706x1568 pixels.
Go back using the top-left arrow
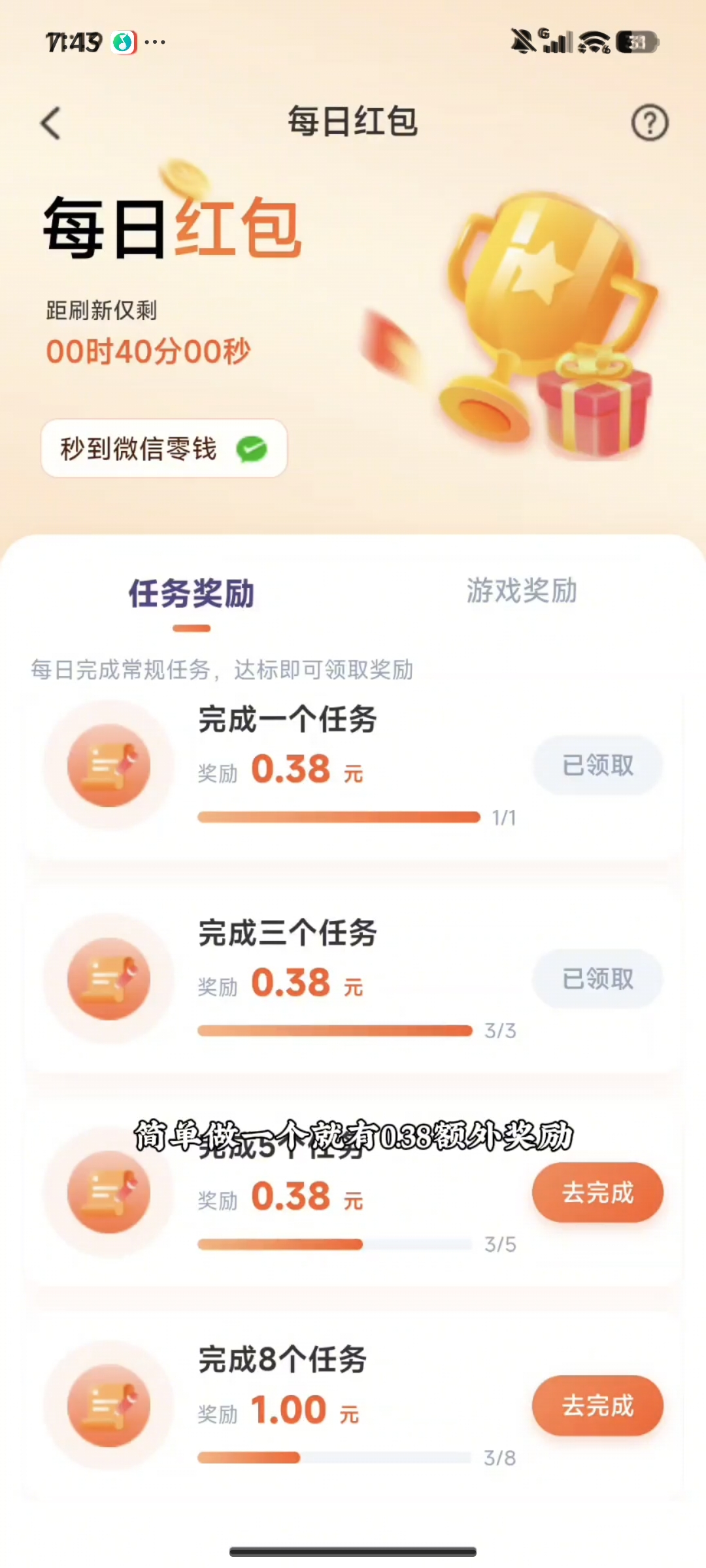tap(51, 123)
